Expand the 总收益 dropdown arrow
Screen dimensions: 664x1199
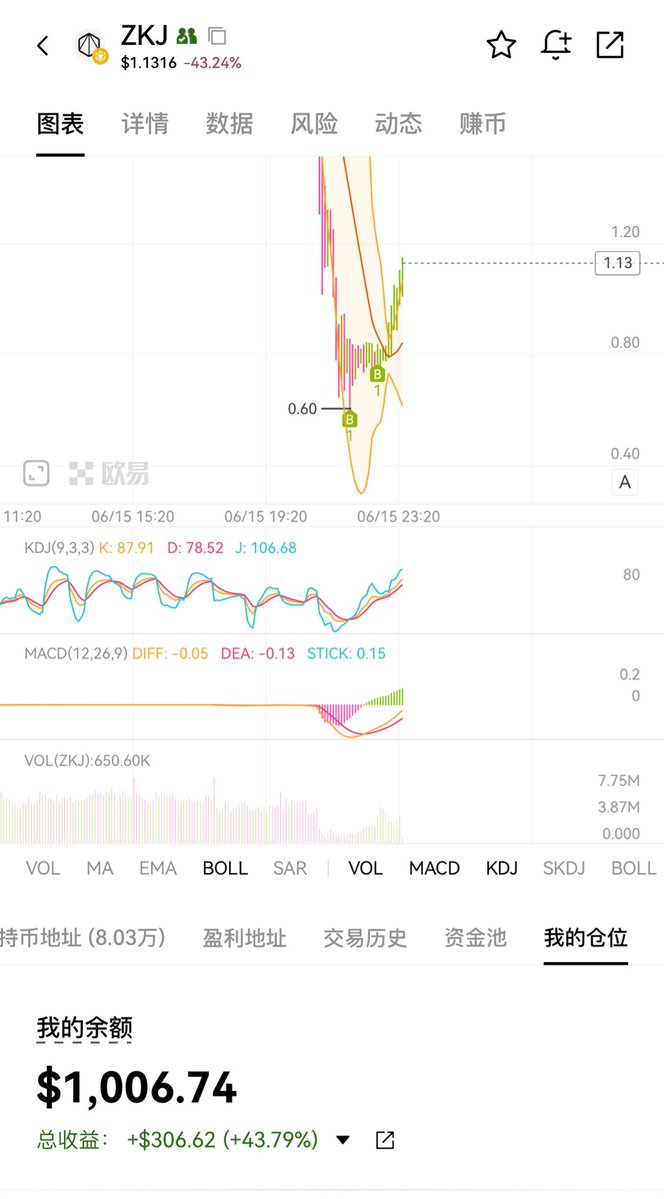(x=343, y=1141)
